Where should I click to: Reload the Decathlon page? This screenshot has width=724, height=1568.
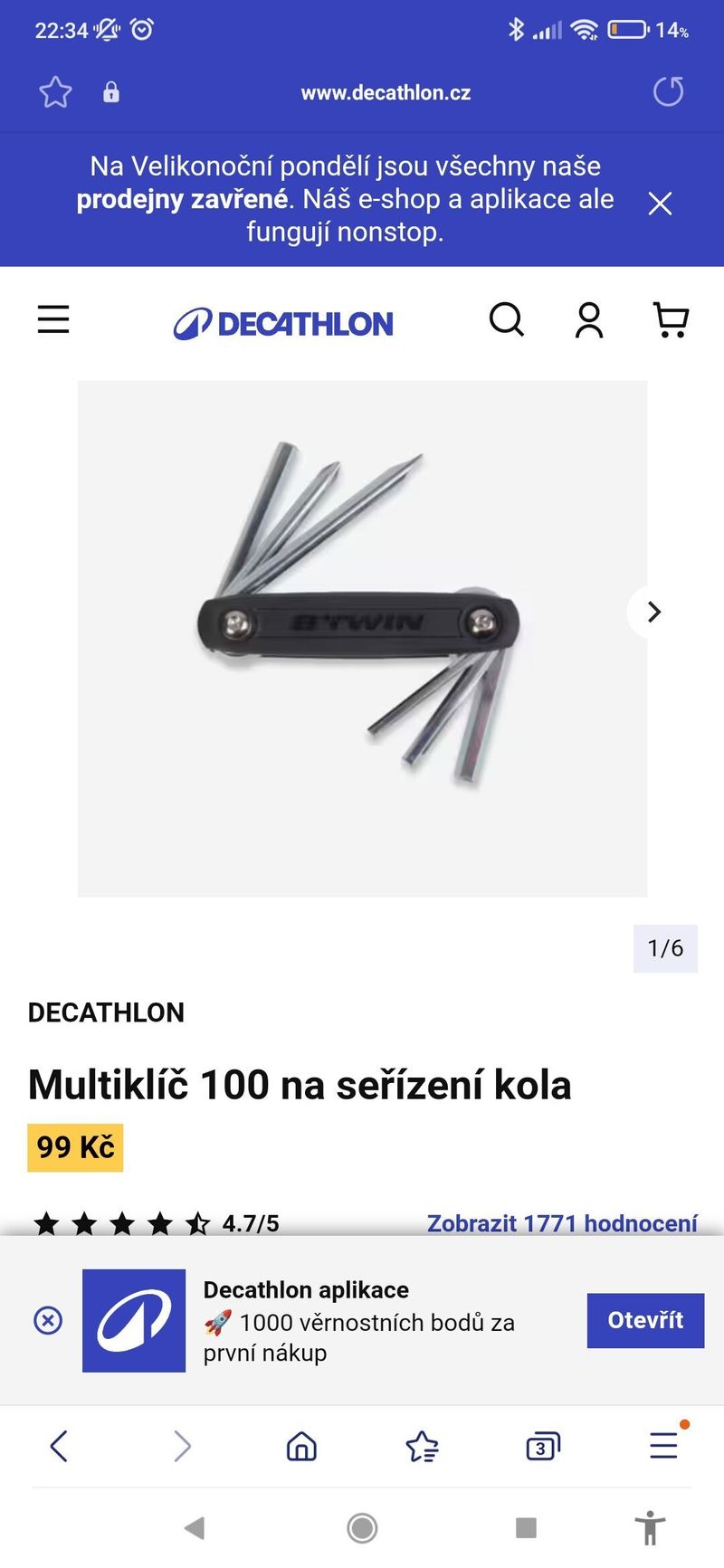coord(668,91)
